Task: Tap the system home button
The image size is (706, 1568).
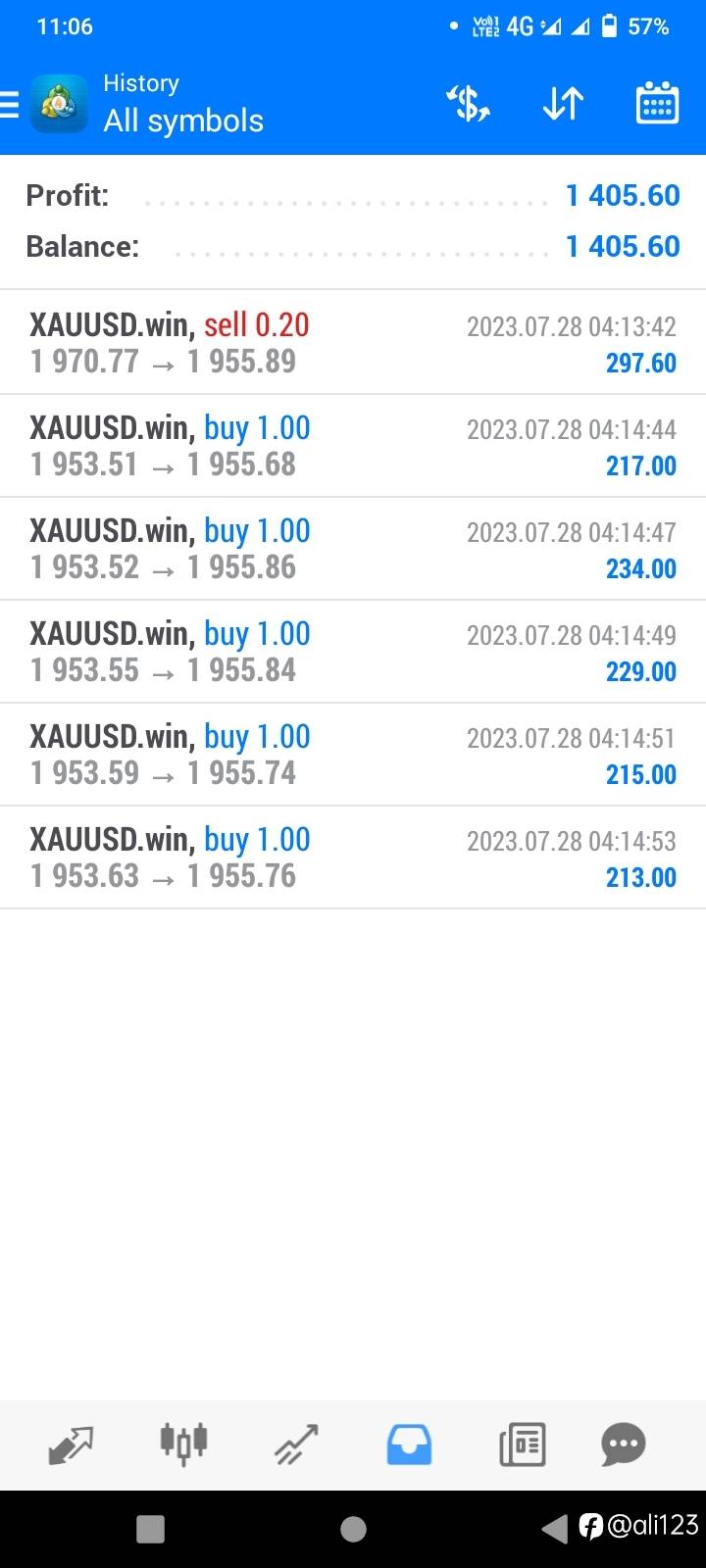Action: [353, 1529]
